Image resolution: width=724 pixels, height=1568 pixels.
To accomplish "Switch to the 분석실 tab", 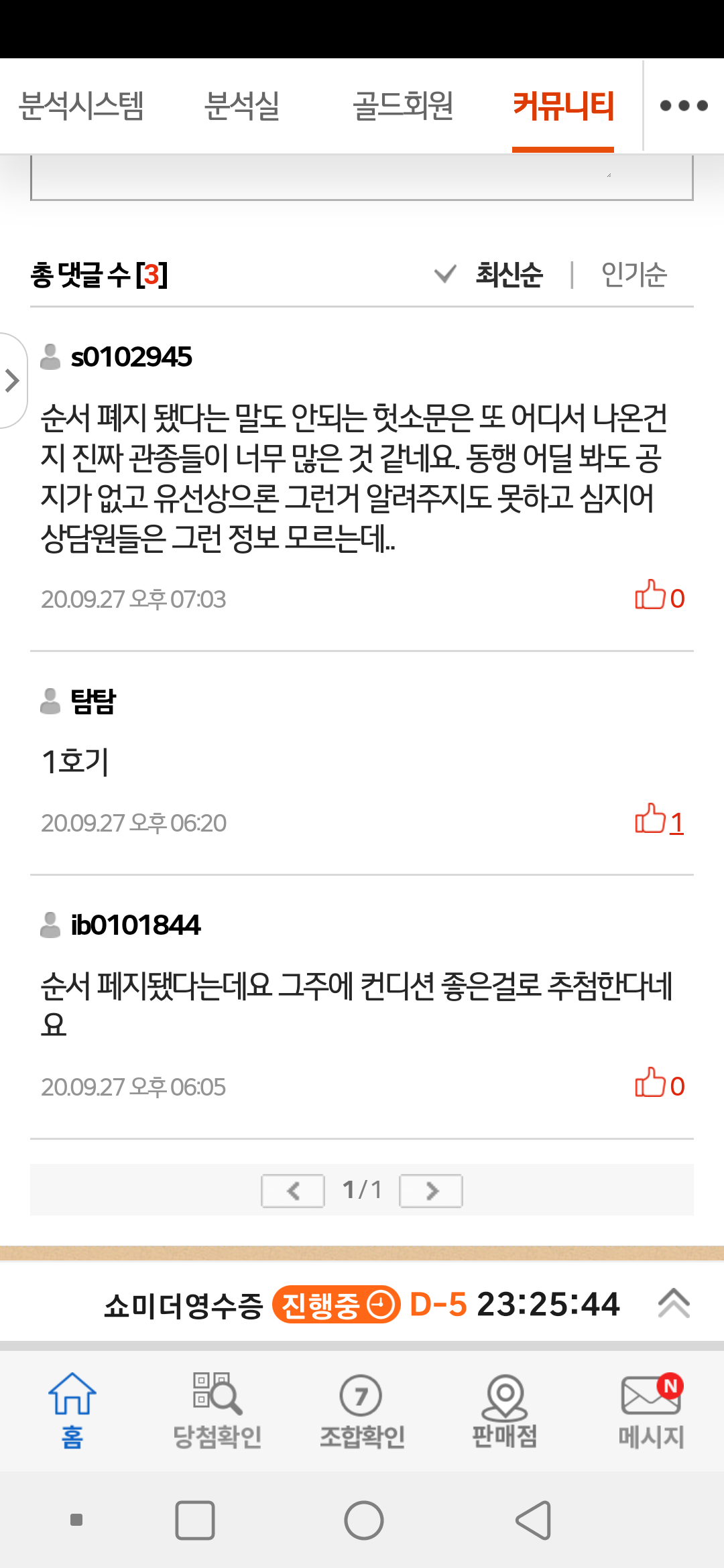I will point(242,106).
